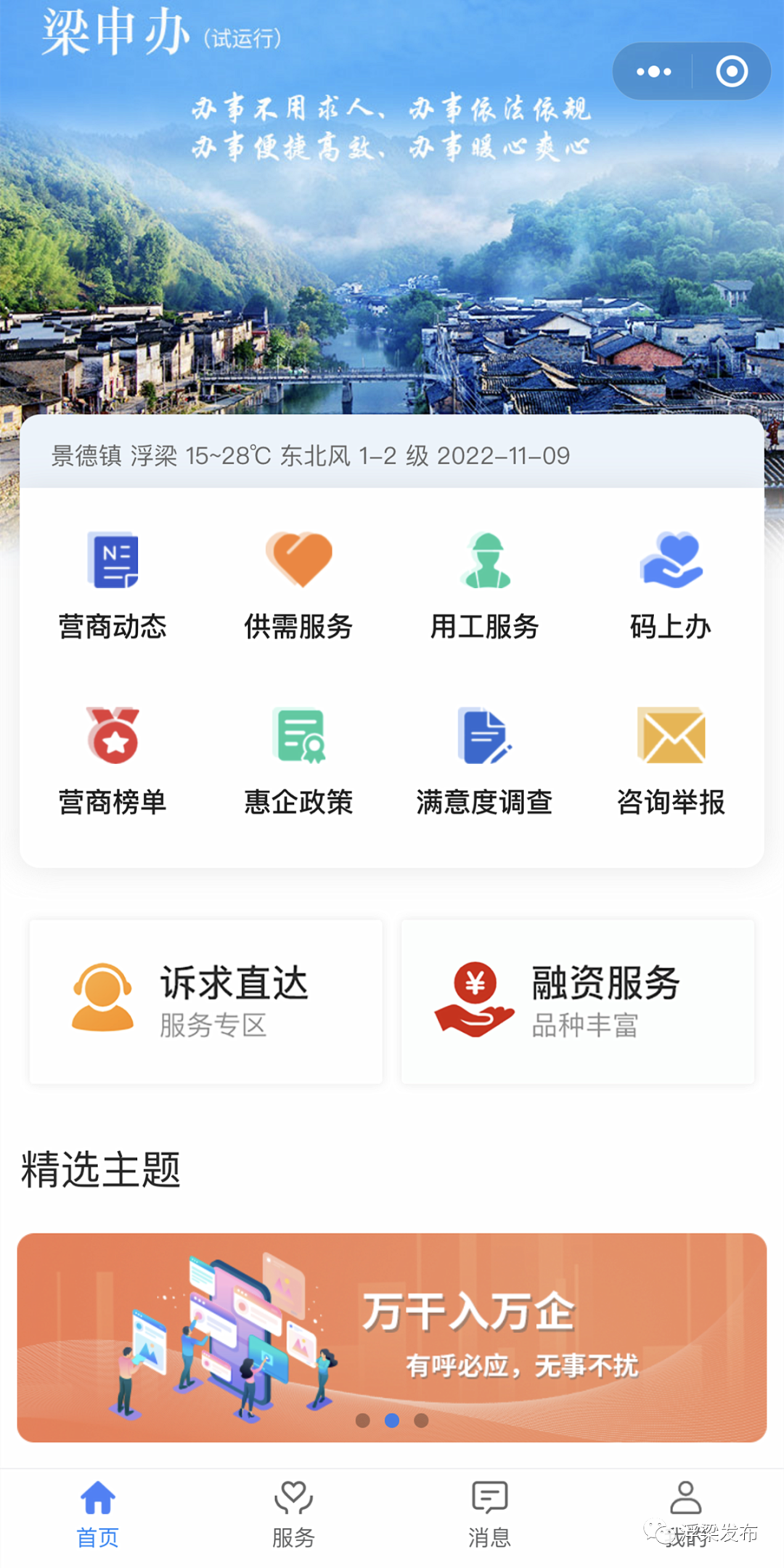Switch to the 服务 tab

point(294,1514)
